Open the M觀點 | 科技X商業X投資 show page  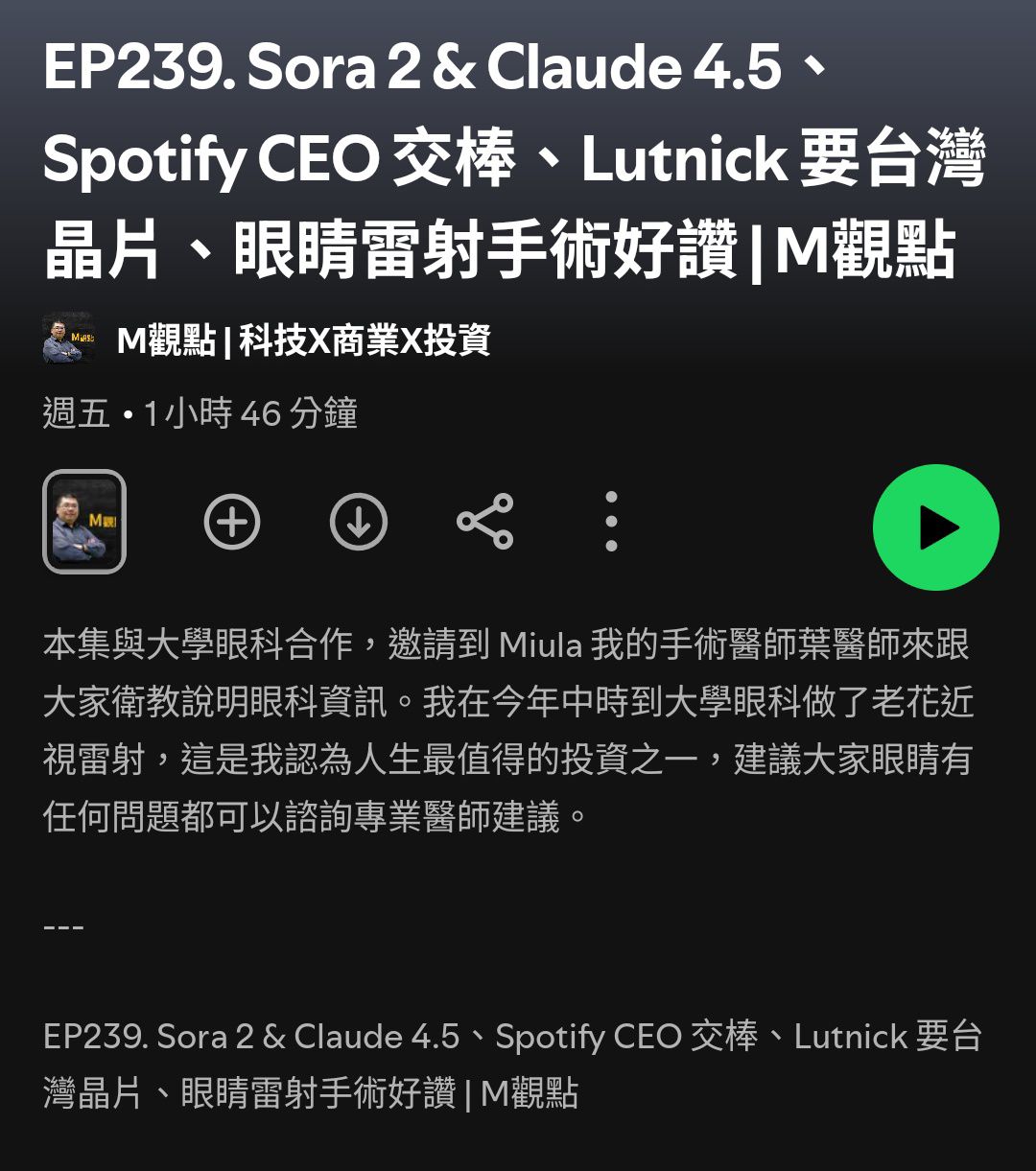tap(302, 340)
